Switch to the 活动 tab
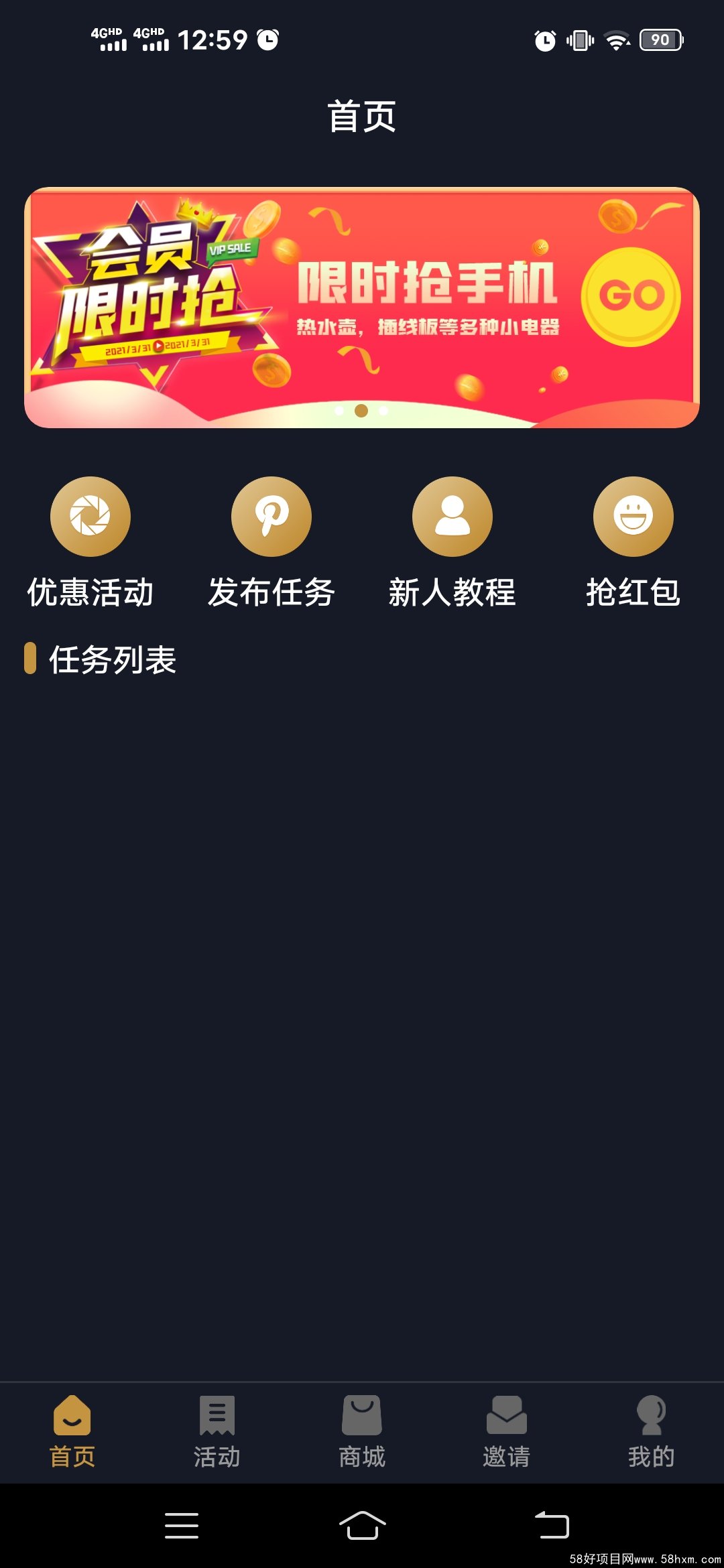Viewport: 724px width, 1568px height. point(217,1431)
